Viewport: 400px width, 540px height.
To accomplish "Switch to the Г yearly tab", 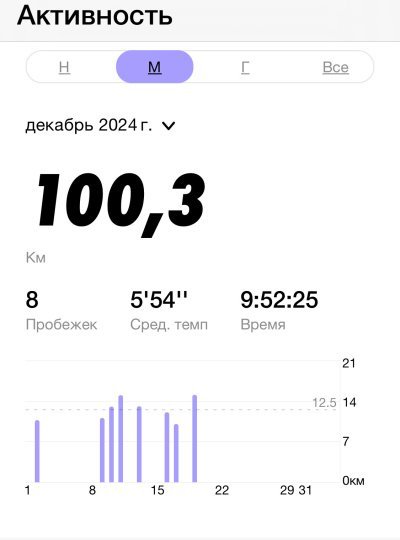I will [x=245, y=67].
